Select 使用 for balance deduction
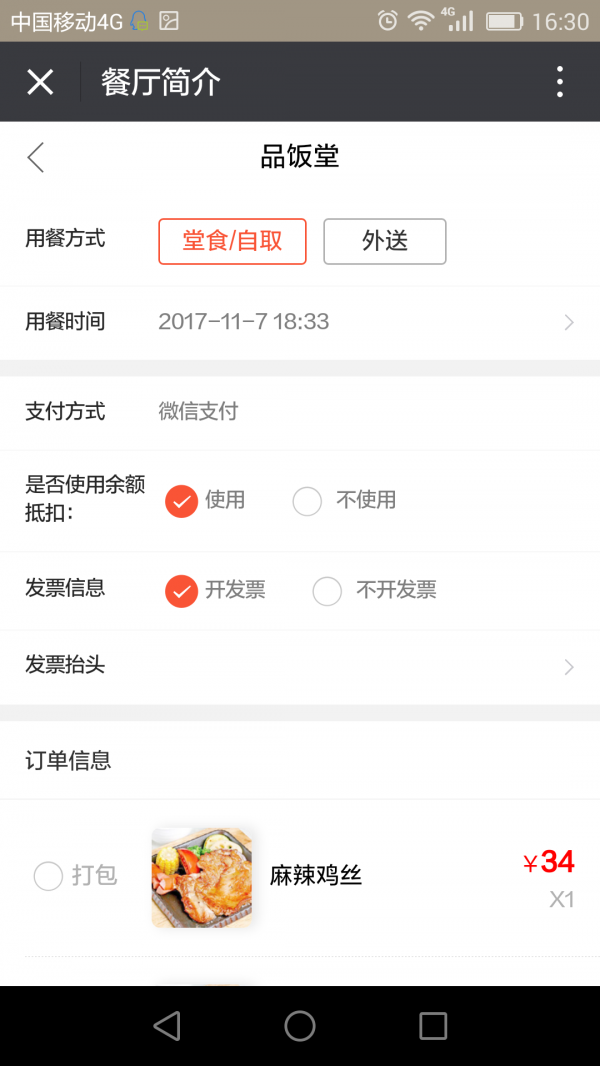600x1066 pixels. 181,501
